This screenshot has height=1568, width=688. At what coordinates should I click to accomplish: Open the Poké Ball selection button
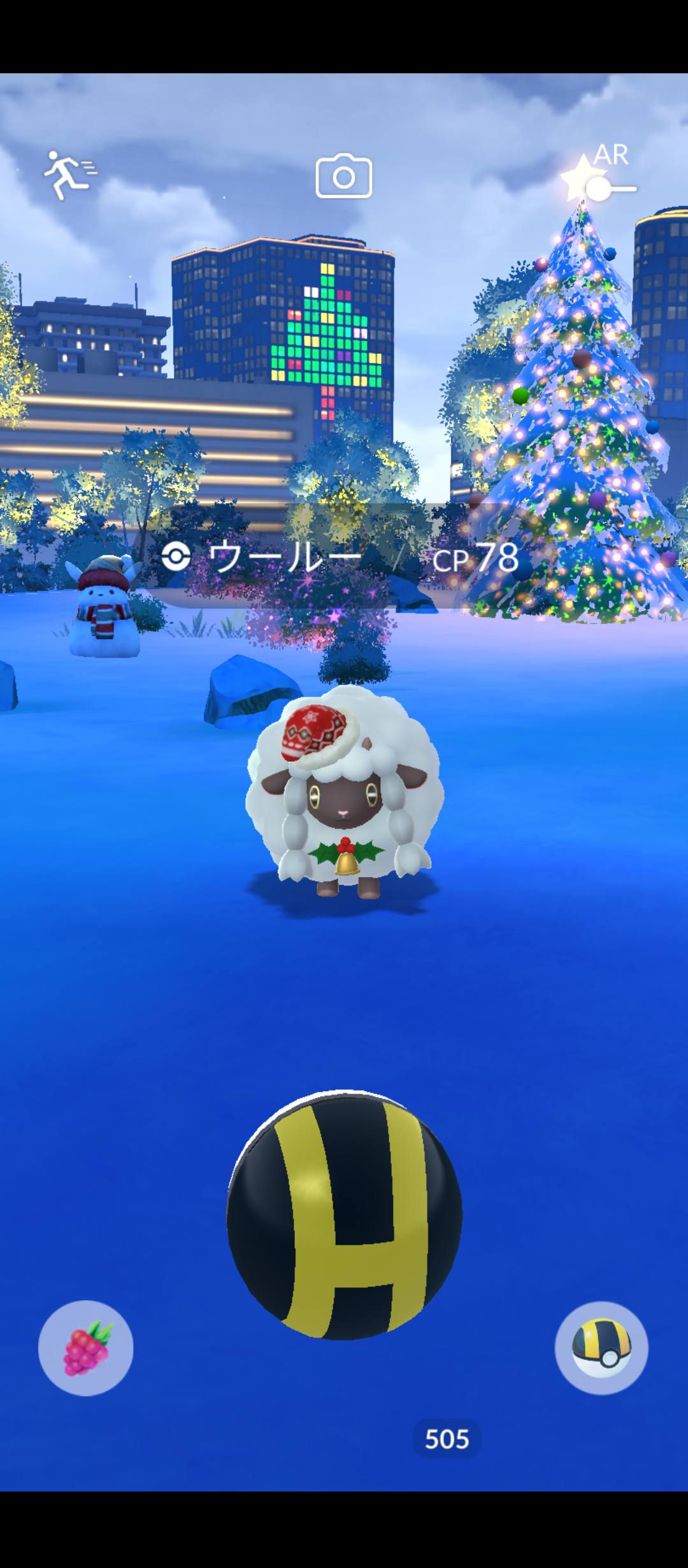coord(601,1347)
